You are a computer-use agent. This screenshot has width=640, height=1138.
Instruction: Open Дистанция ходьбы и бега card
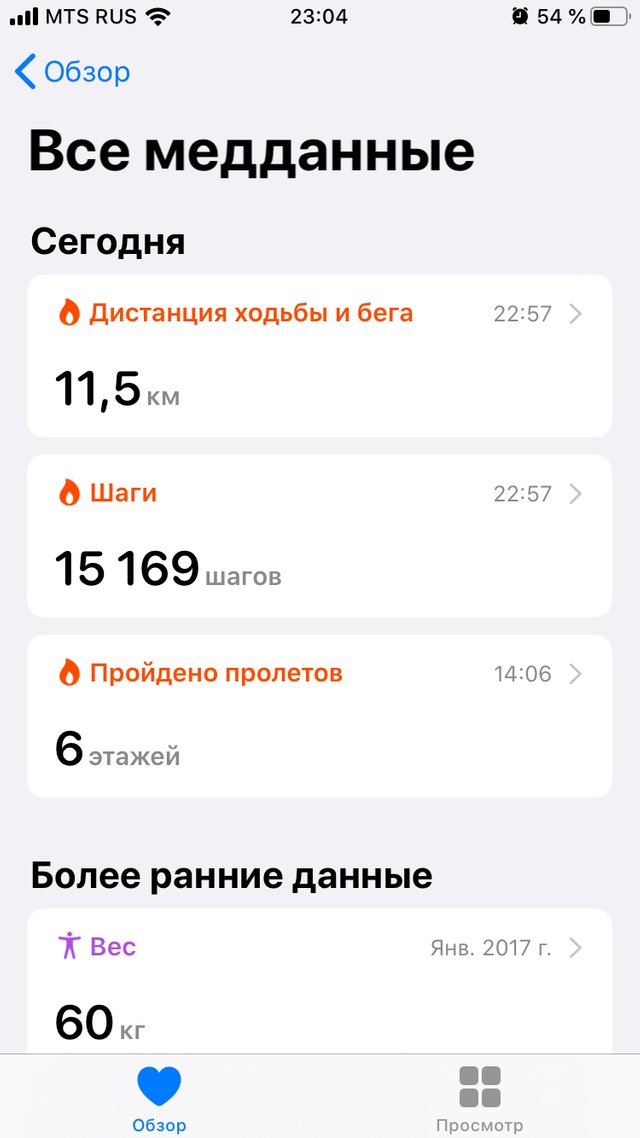click(319, 356)
